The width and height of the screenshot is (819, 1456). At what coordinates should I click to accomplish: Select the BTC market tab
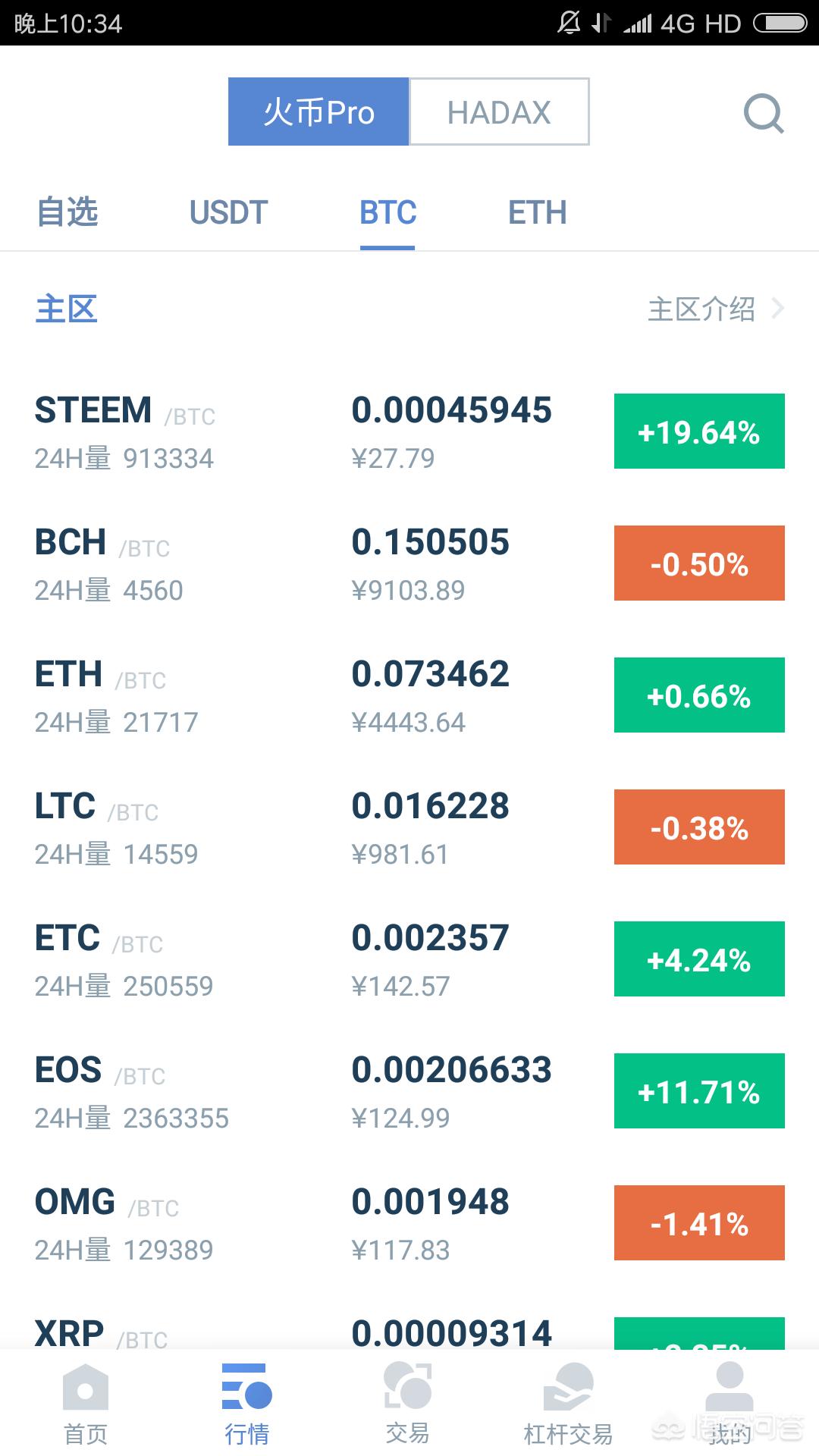(x=388, y=212)
